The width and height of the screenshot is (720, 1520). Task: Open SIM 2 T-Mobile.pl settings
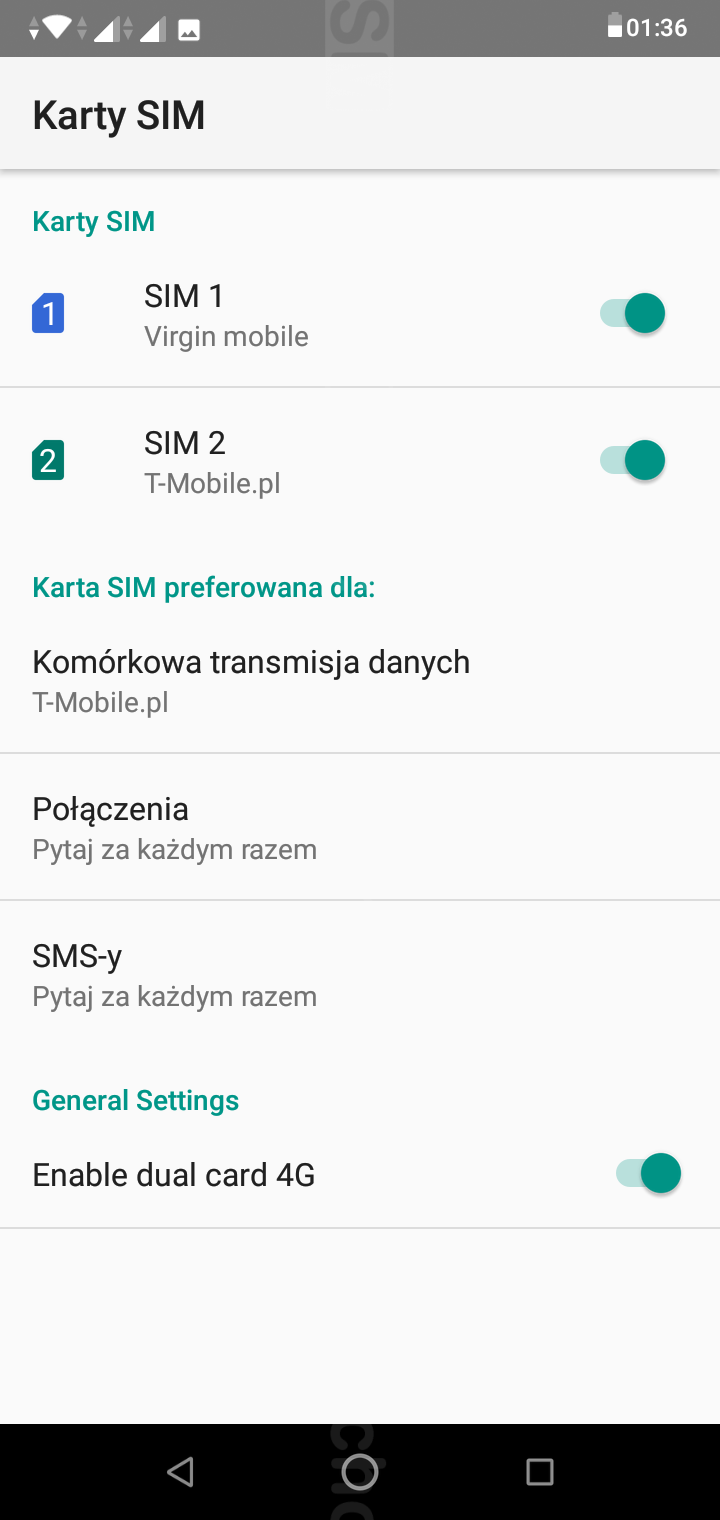pos(212,461)
